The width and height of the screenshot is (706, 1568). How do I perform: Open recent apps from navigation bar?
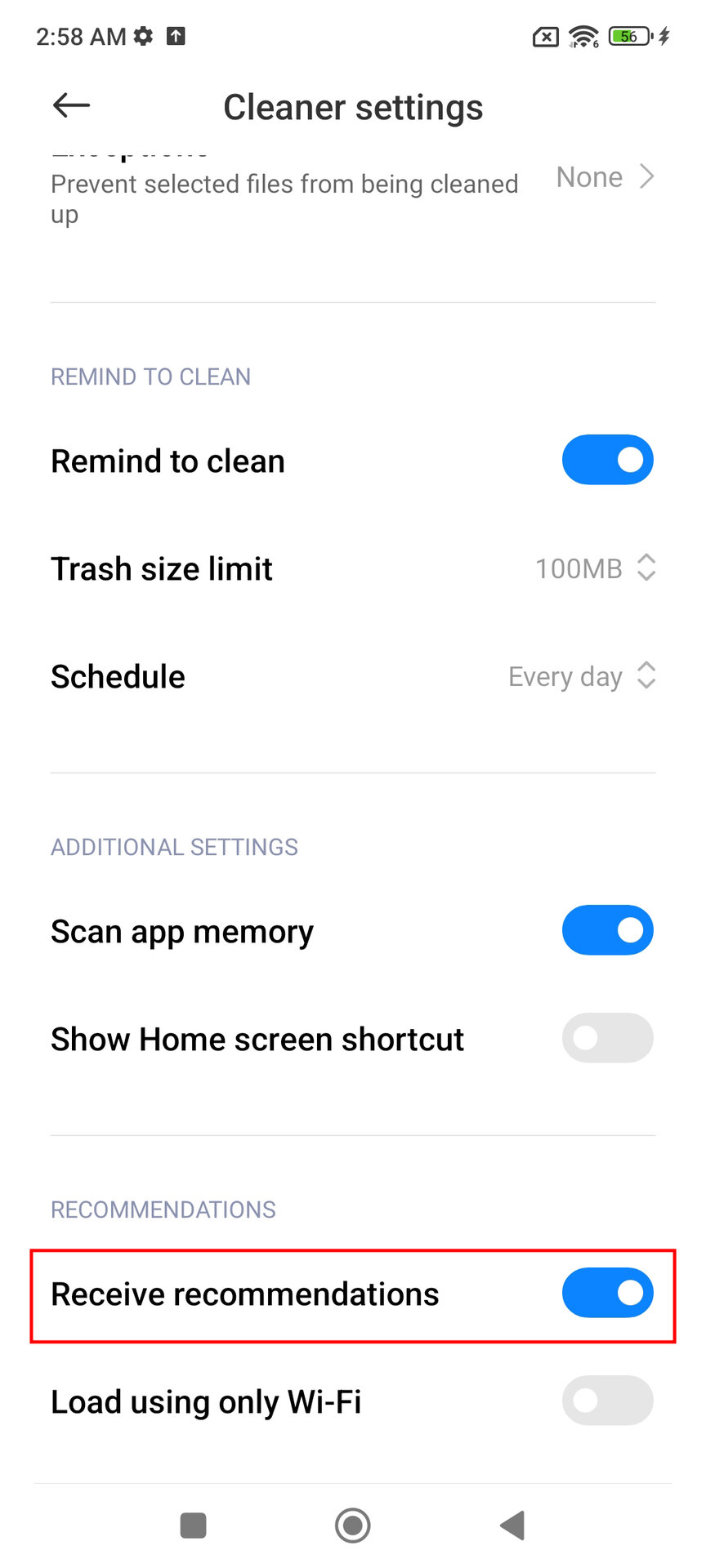(193, 1525)
